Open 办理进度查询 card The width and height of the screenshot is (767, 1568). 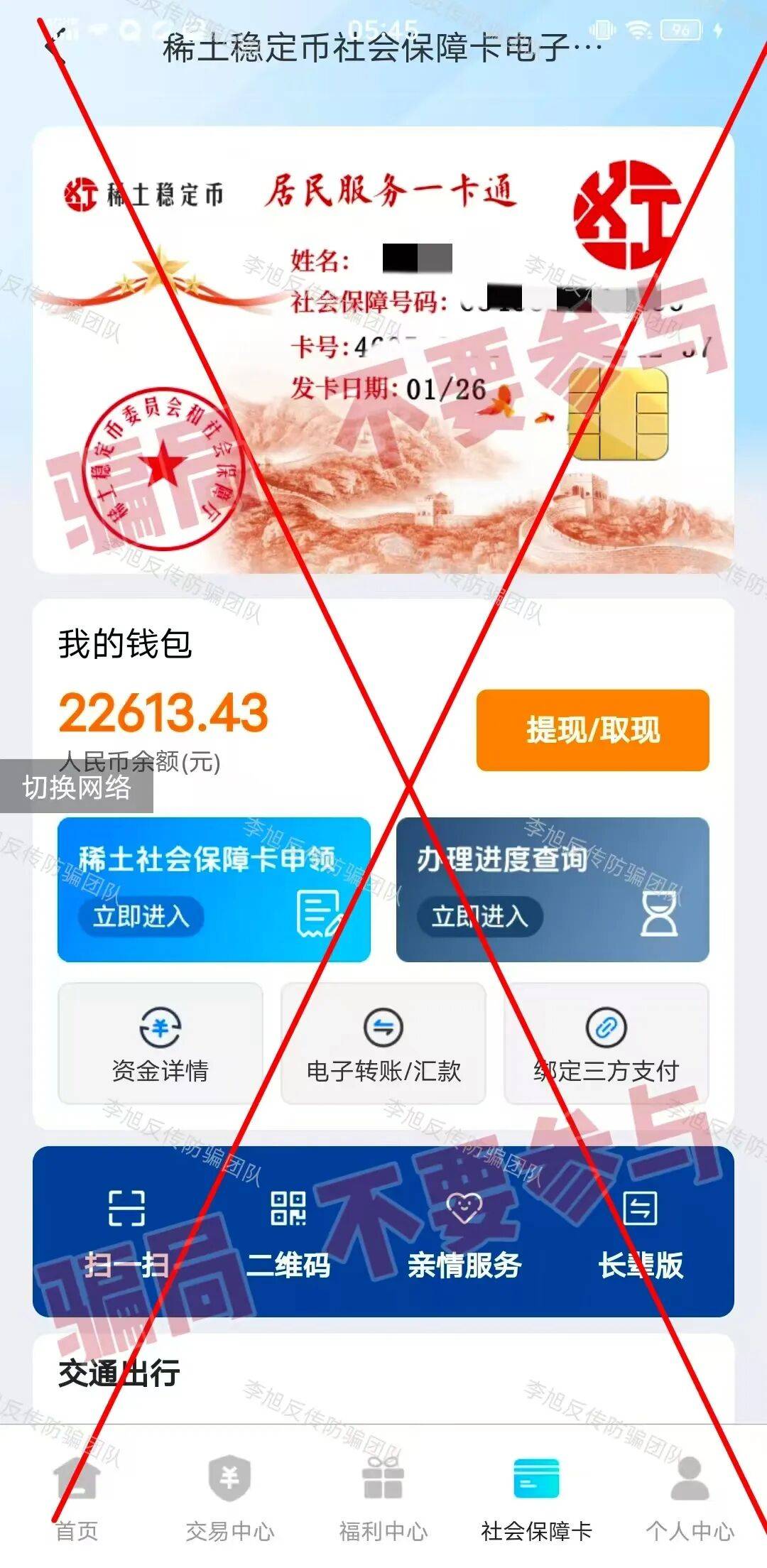pyautogui.click(x=552, y=890)
